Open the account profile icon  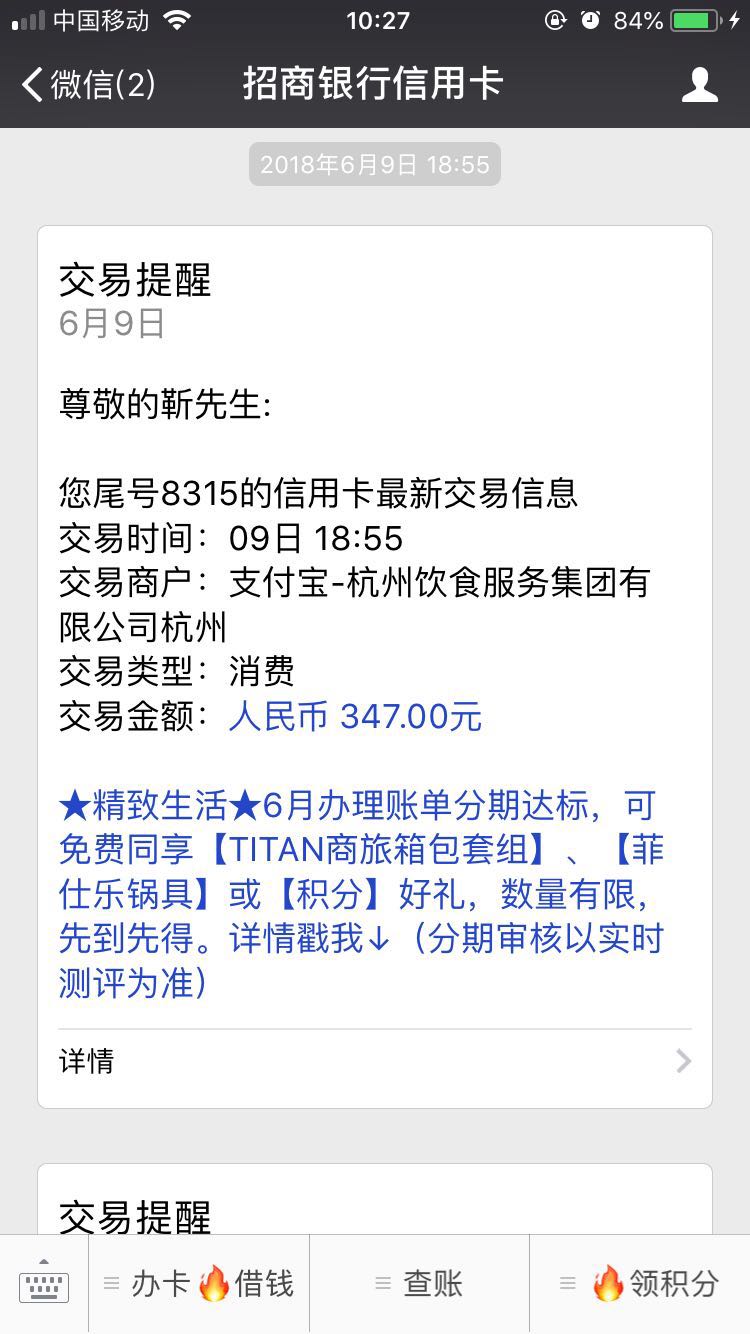[699, 84]
